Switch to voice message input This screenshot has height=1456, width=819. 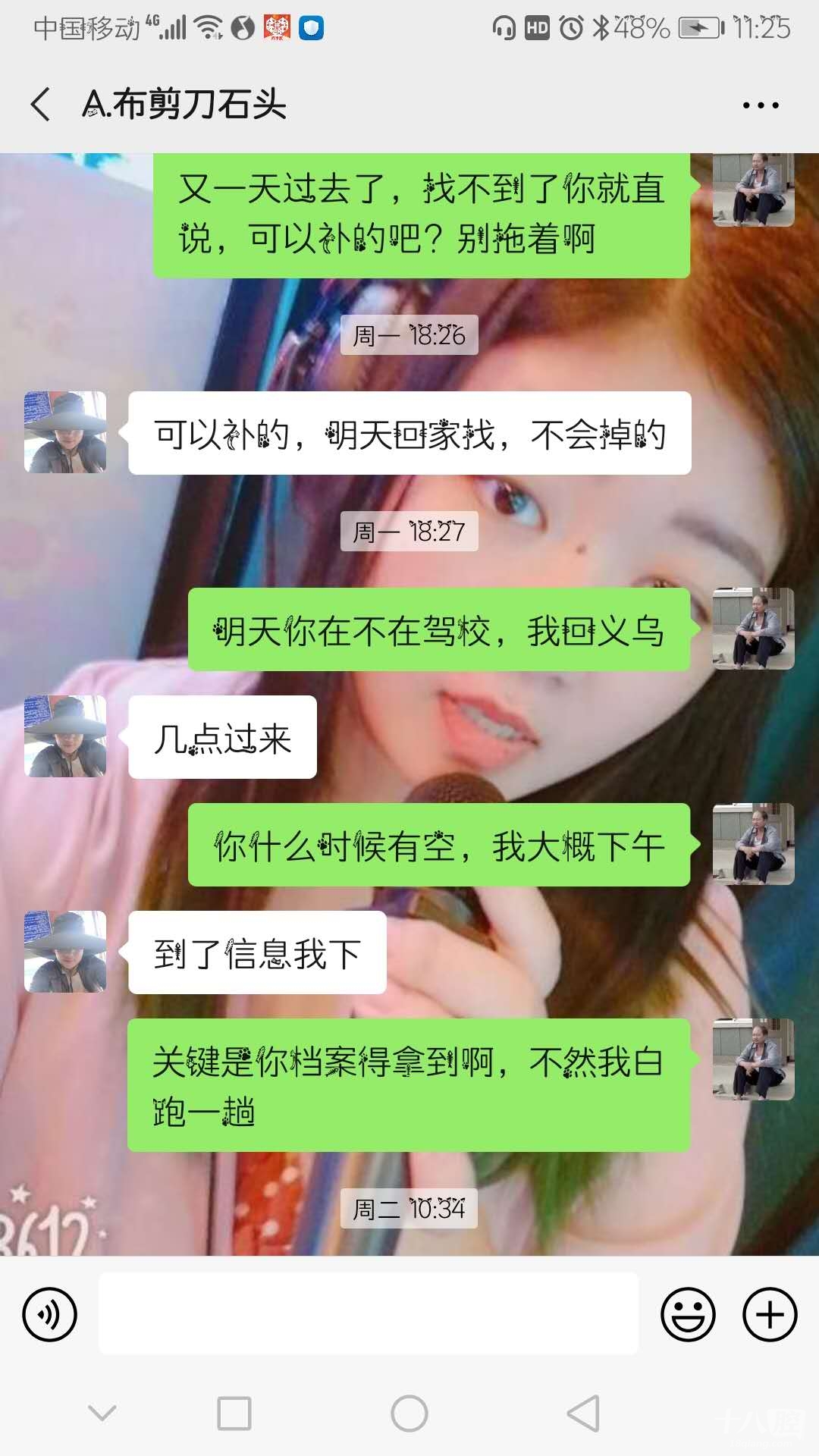pyautogui.click(x=50, y=1314)
